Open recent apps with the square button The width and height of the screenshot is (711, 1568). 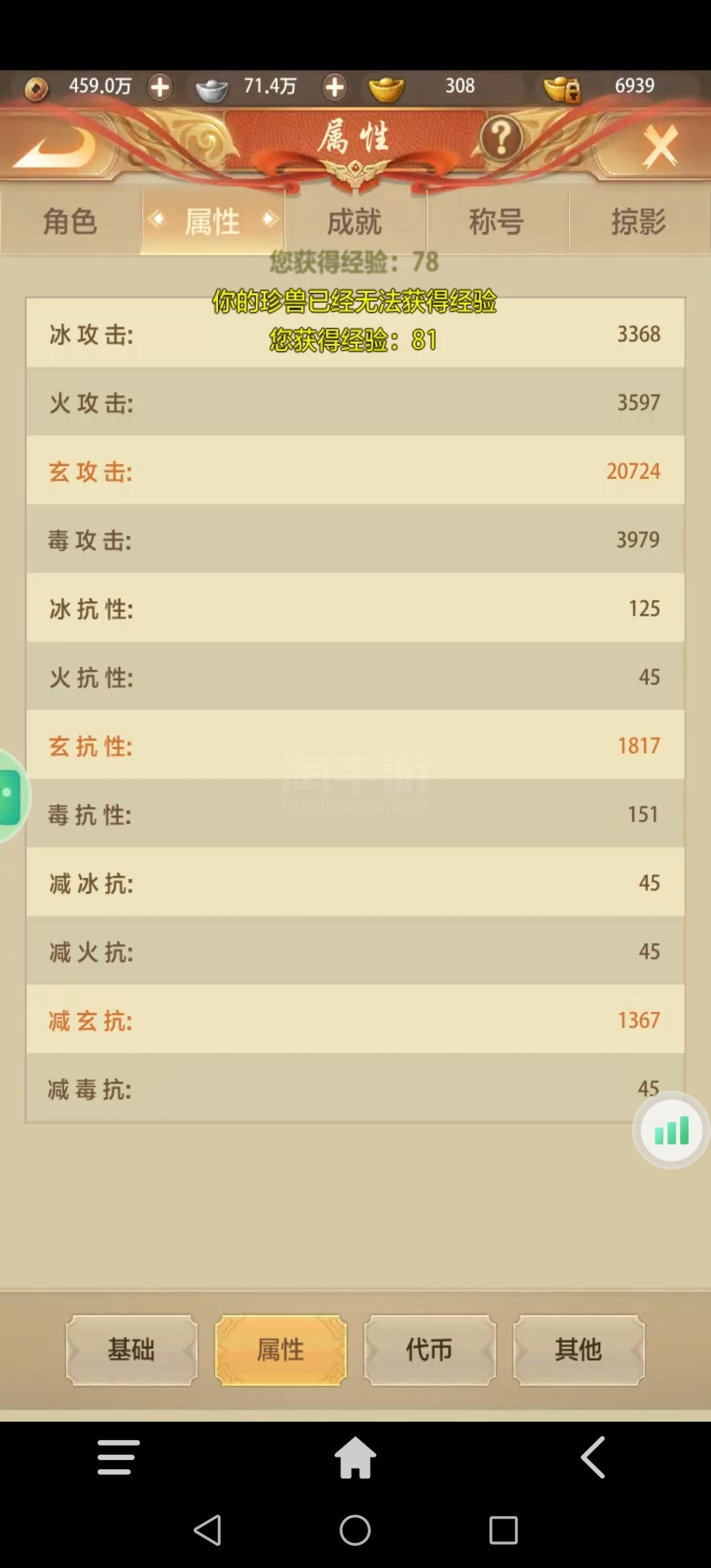click(504, 1530)
